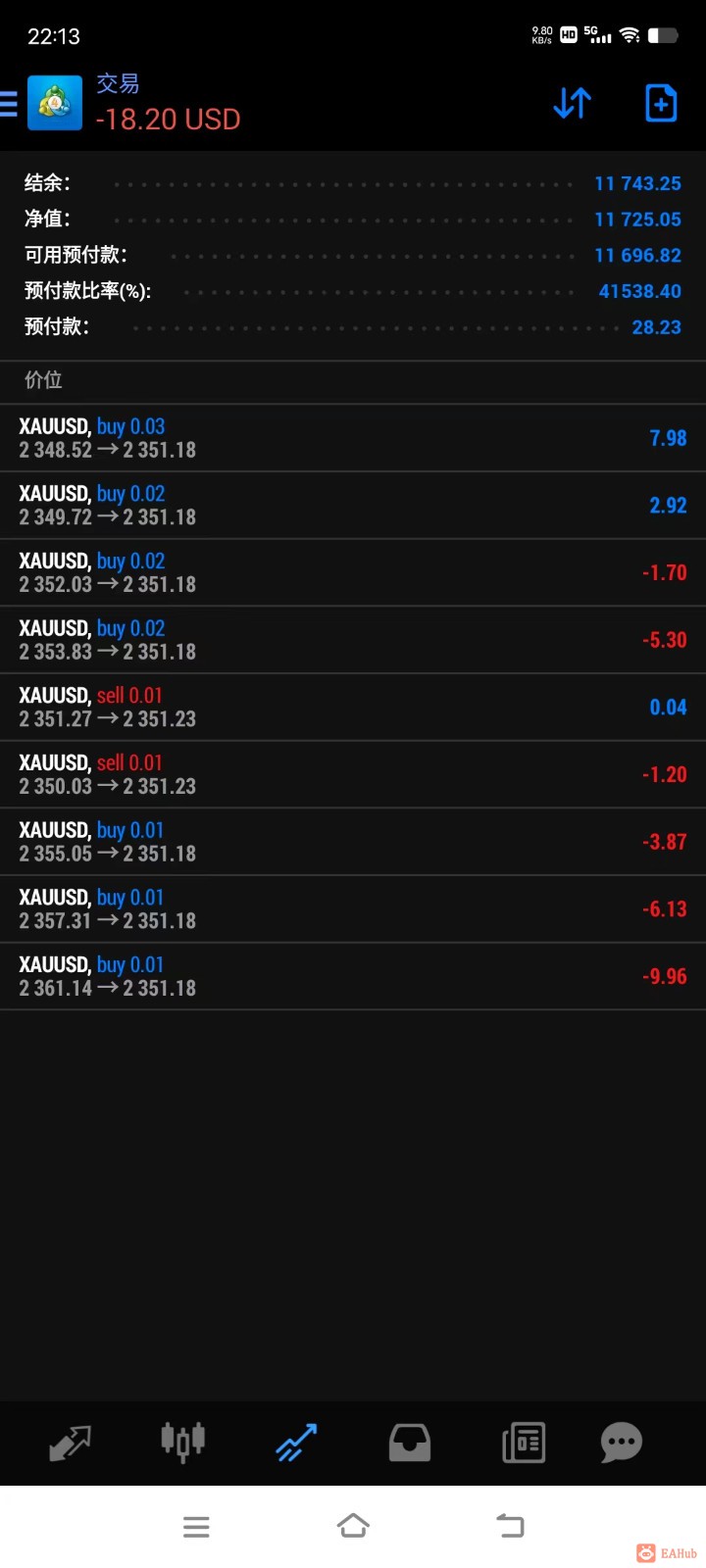Open the XAUUSD buy at 2 357.31
The width and height of the screenshot is (706, 1568).
click(x=353, y=908)
